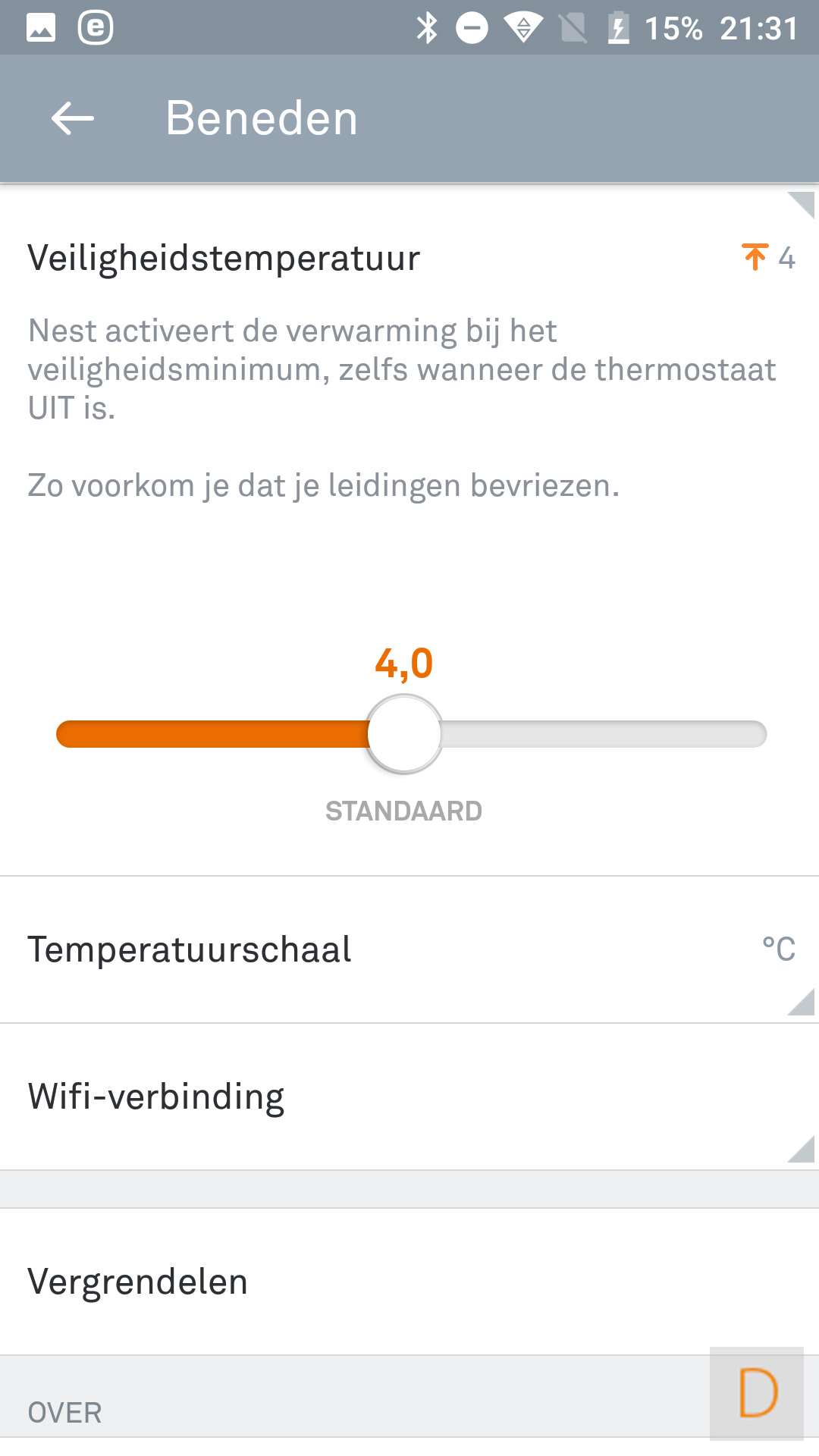Open Wifi-verbinding details
819x1456 pixels.
(x=409, y=1097)
